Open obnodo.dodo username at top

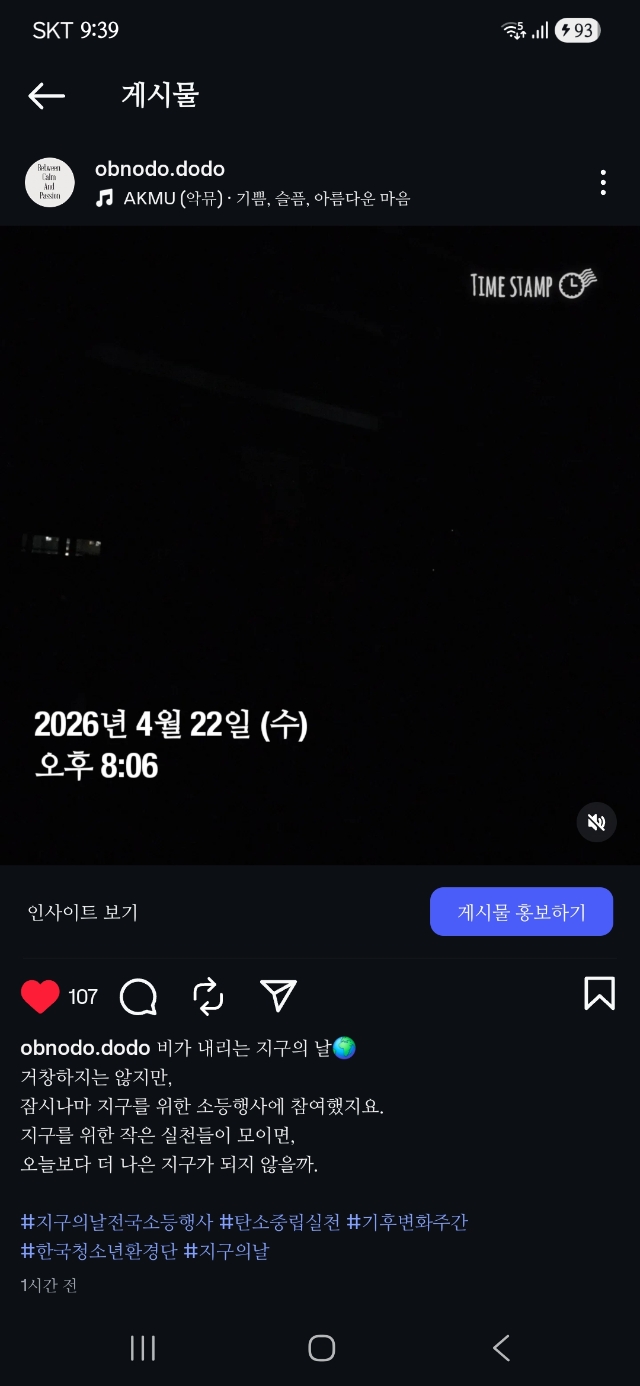pyautogui.click(x=160, y=169)
